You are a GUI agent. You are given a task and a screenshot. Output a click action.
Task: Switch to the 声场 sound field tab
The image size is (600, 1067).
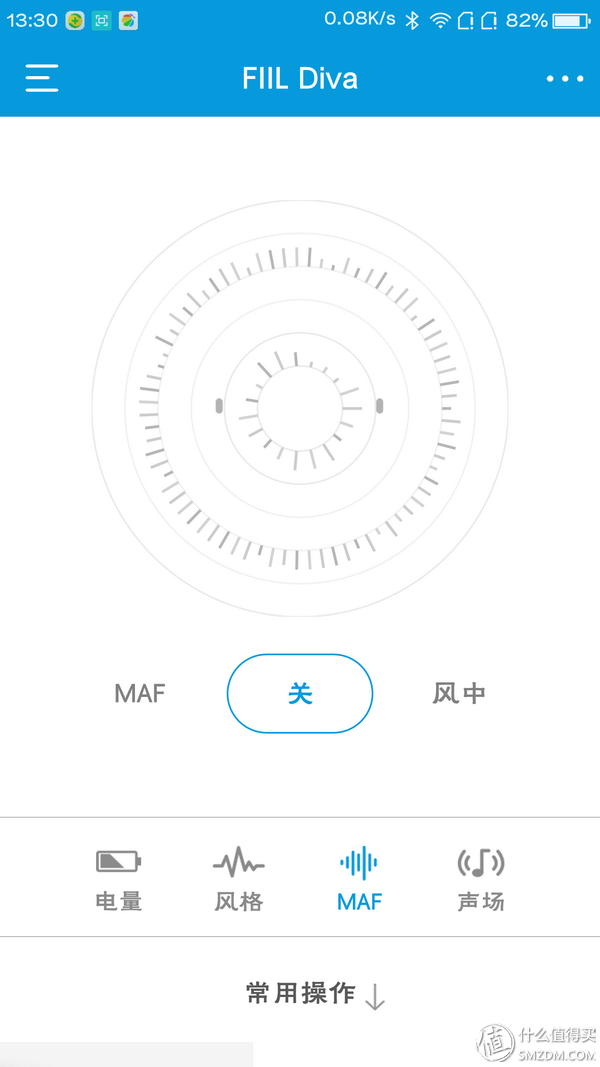pos(481,879)
